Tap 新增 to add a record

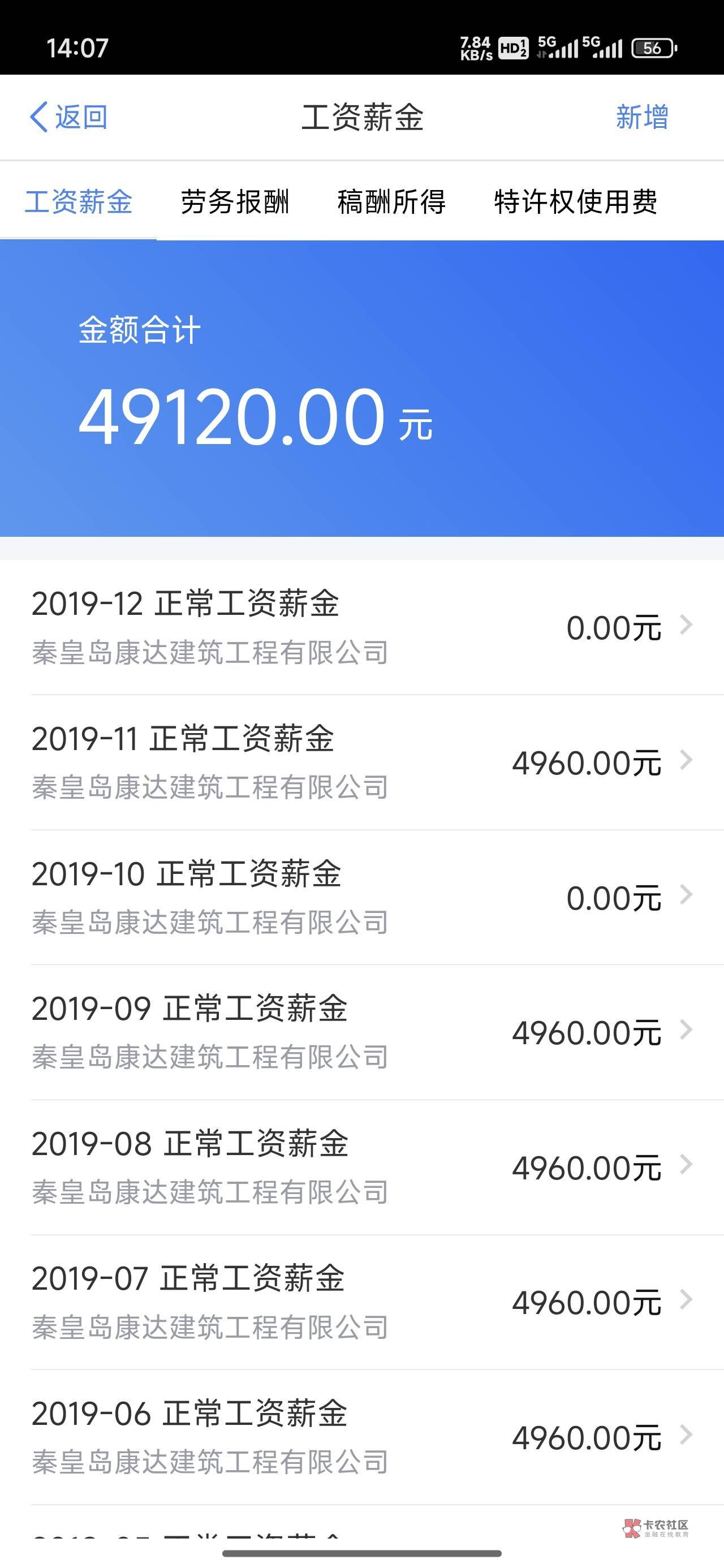pos(642,117)
